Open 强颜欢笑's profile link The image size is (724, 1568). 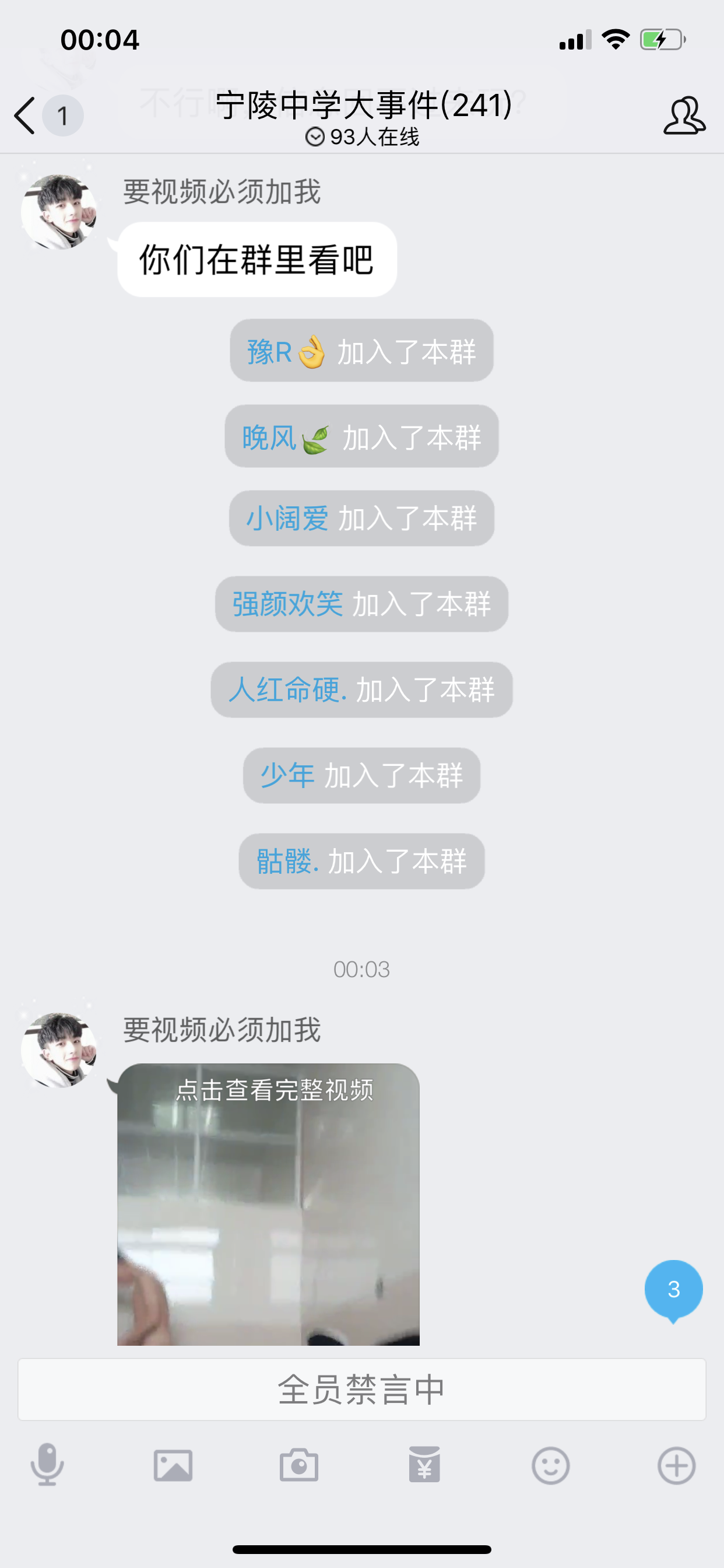(287, 604)
